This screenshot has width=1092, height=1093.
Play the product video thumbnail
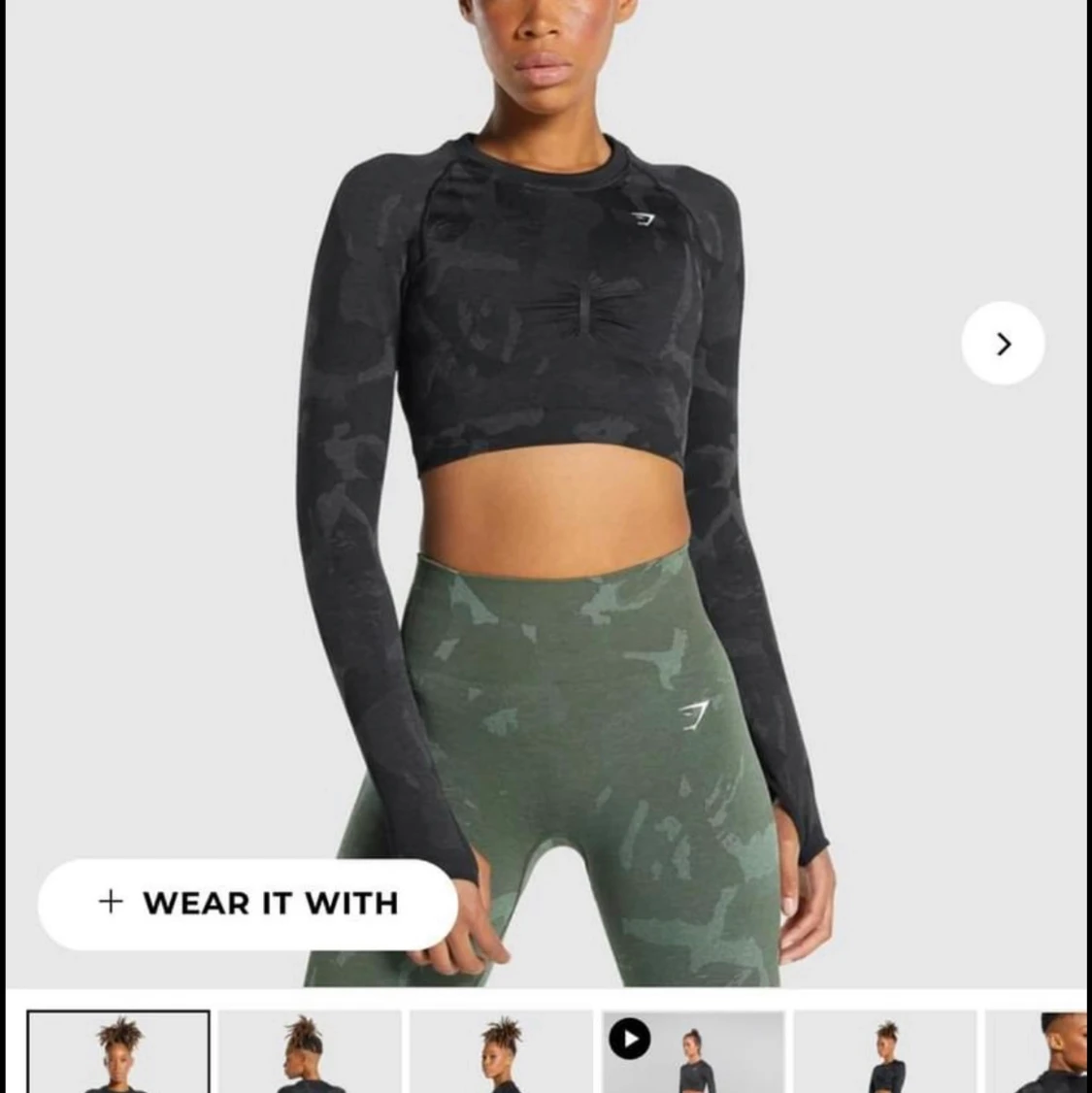pyautogui.click(x=692, y=1052)
